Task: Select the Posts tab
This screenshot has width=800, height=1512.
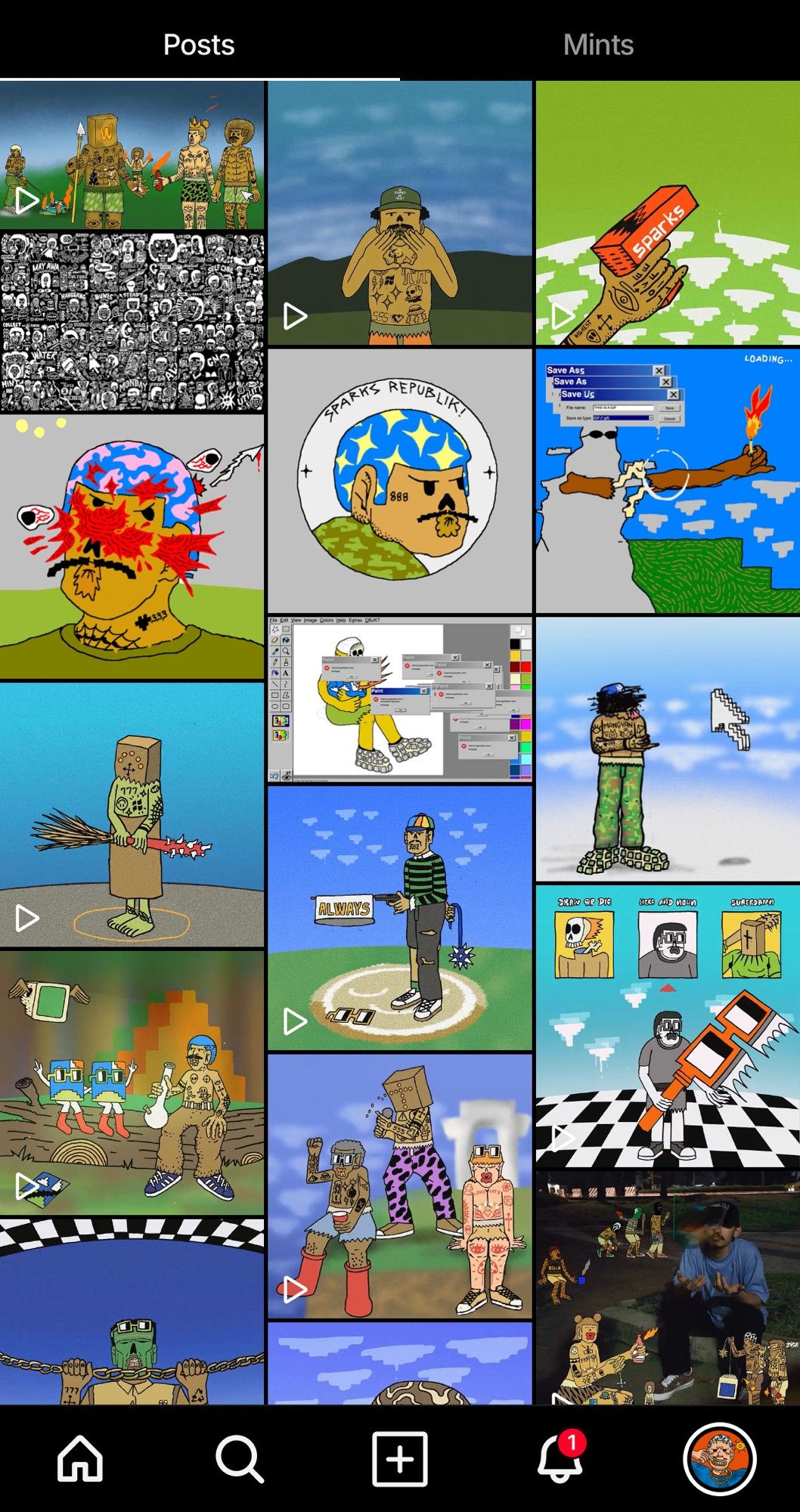Action: [199, 45]
